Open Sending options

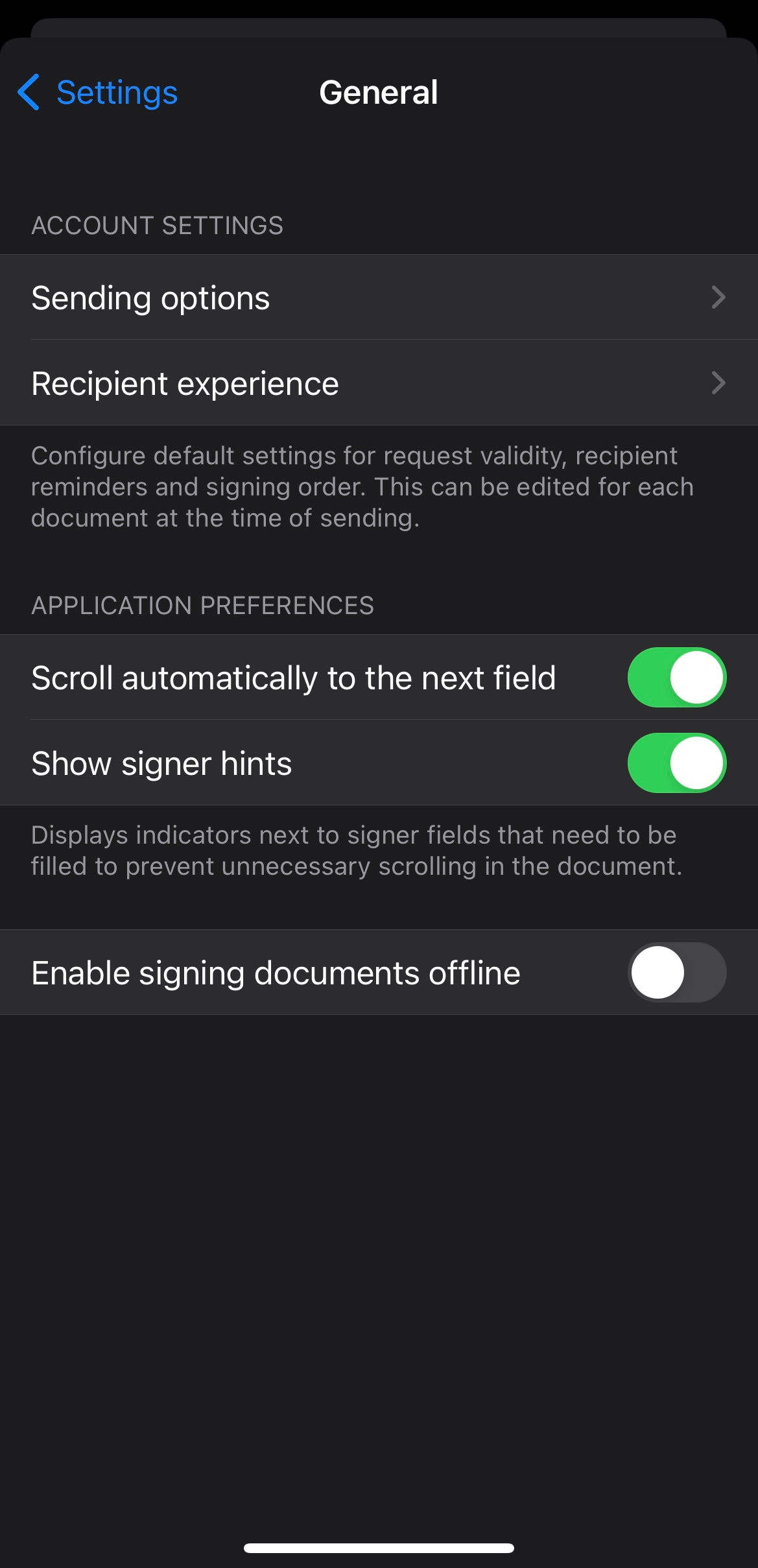tap(378, 298)
